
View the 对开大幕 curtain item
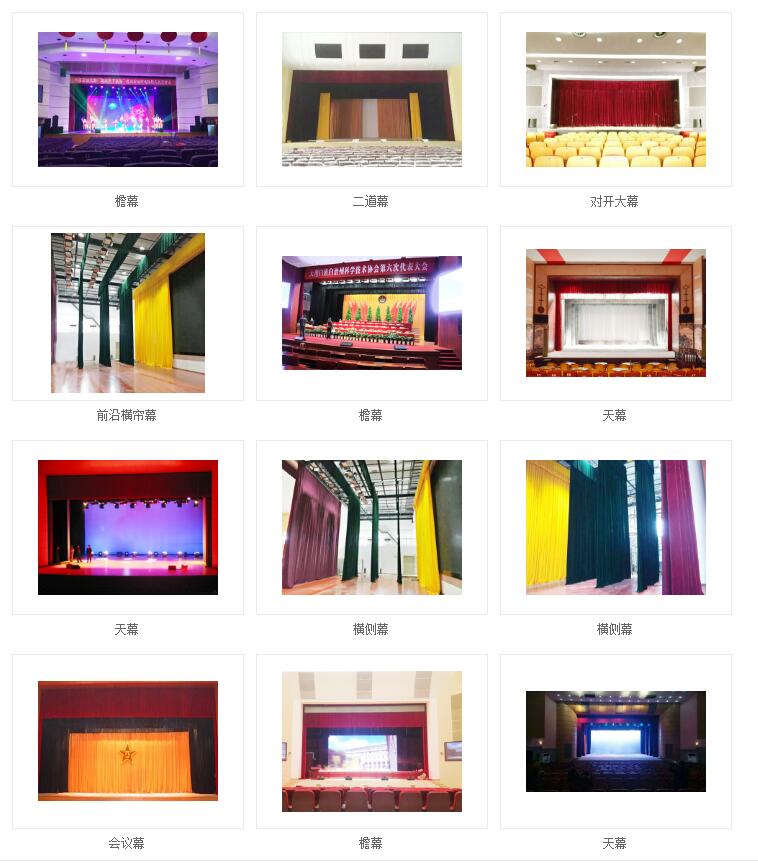click(615, 99)
